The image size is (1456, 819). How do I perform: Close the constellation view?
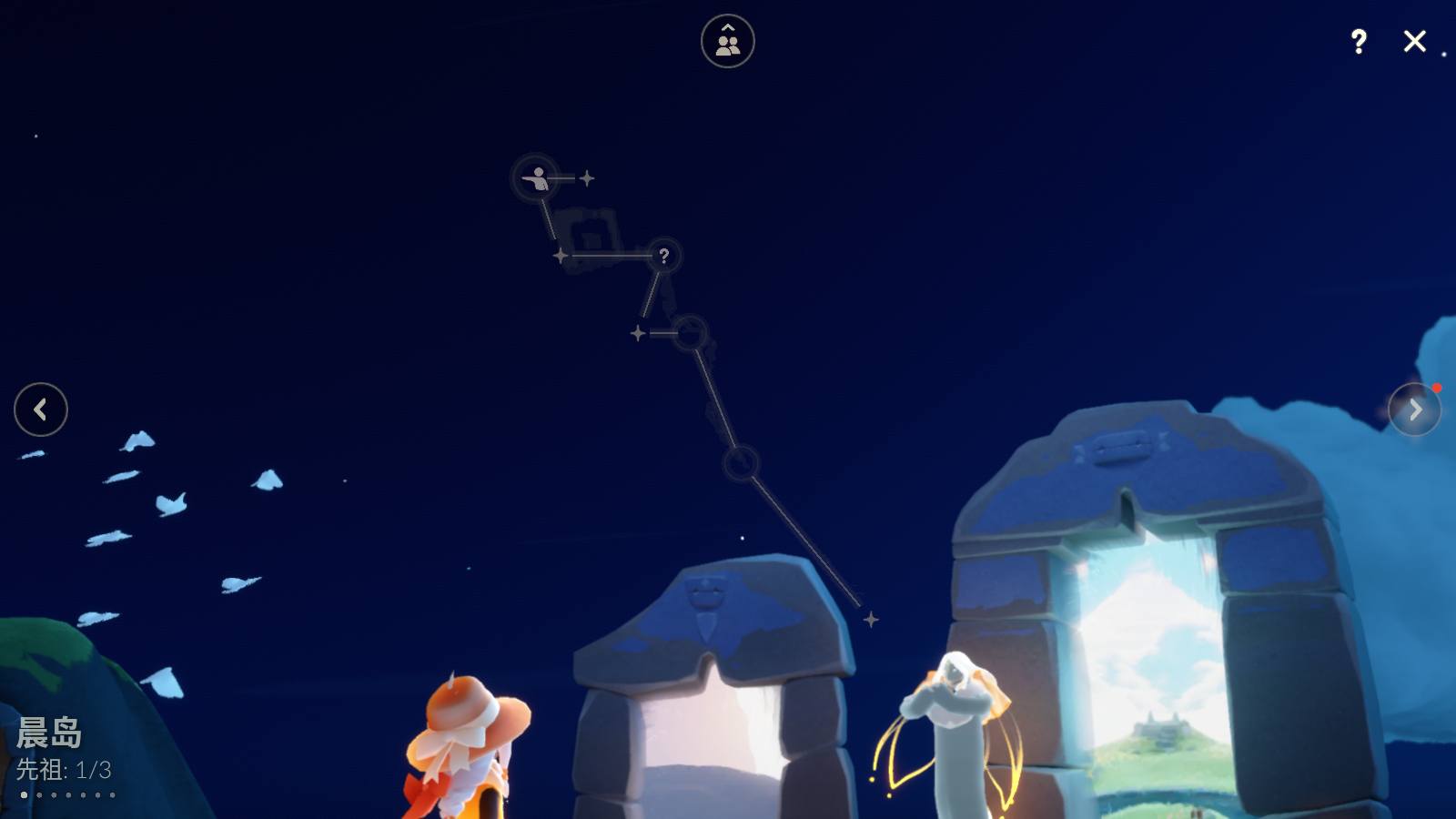(1414, 41)
